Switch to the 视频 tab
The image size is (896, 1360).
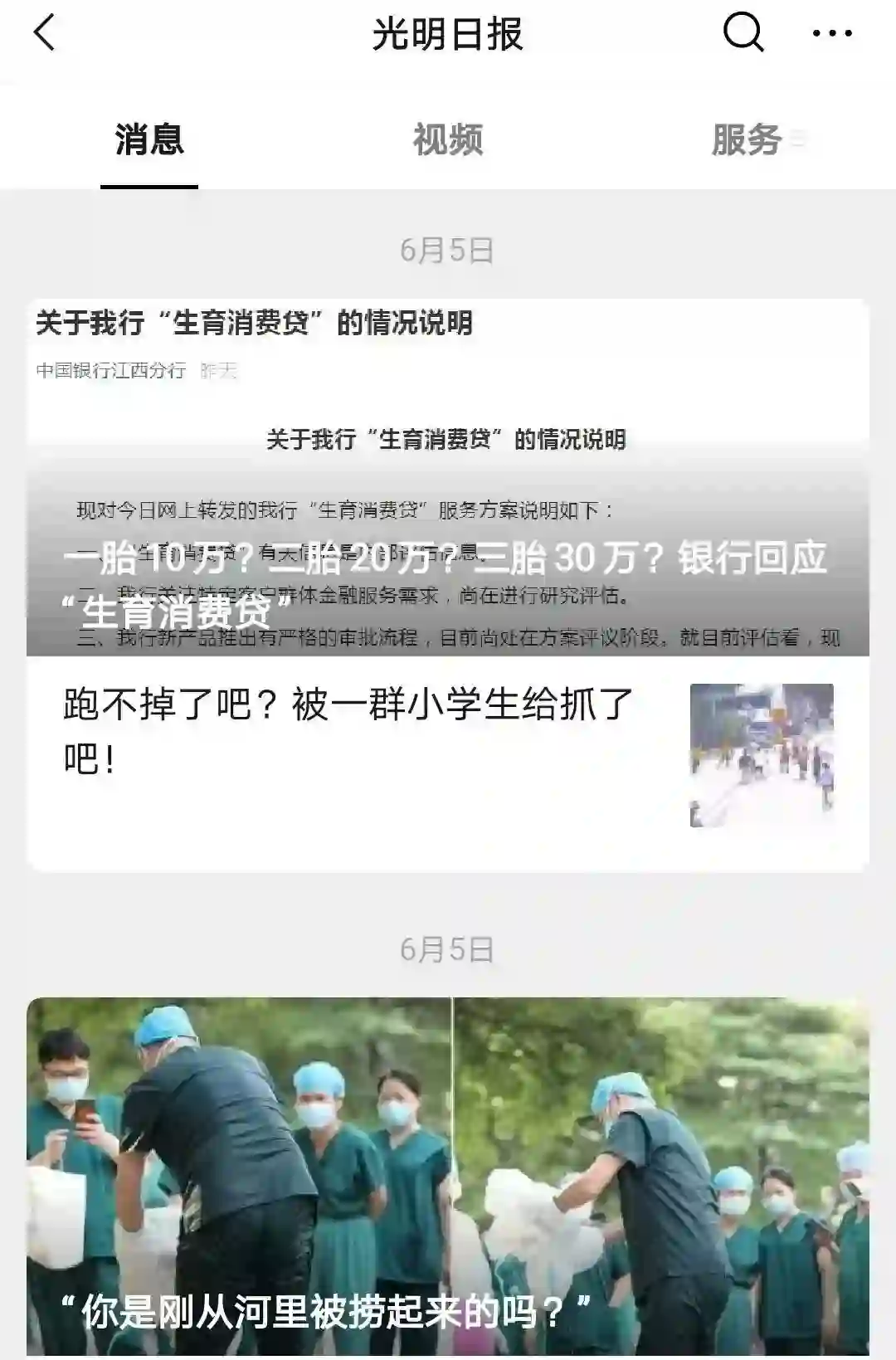(448, 139)
